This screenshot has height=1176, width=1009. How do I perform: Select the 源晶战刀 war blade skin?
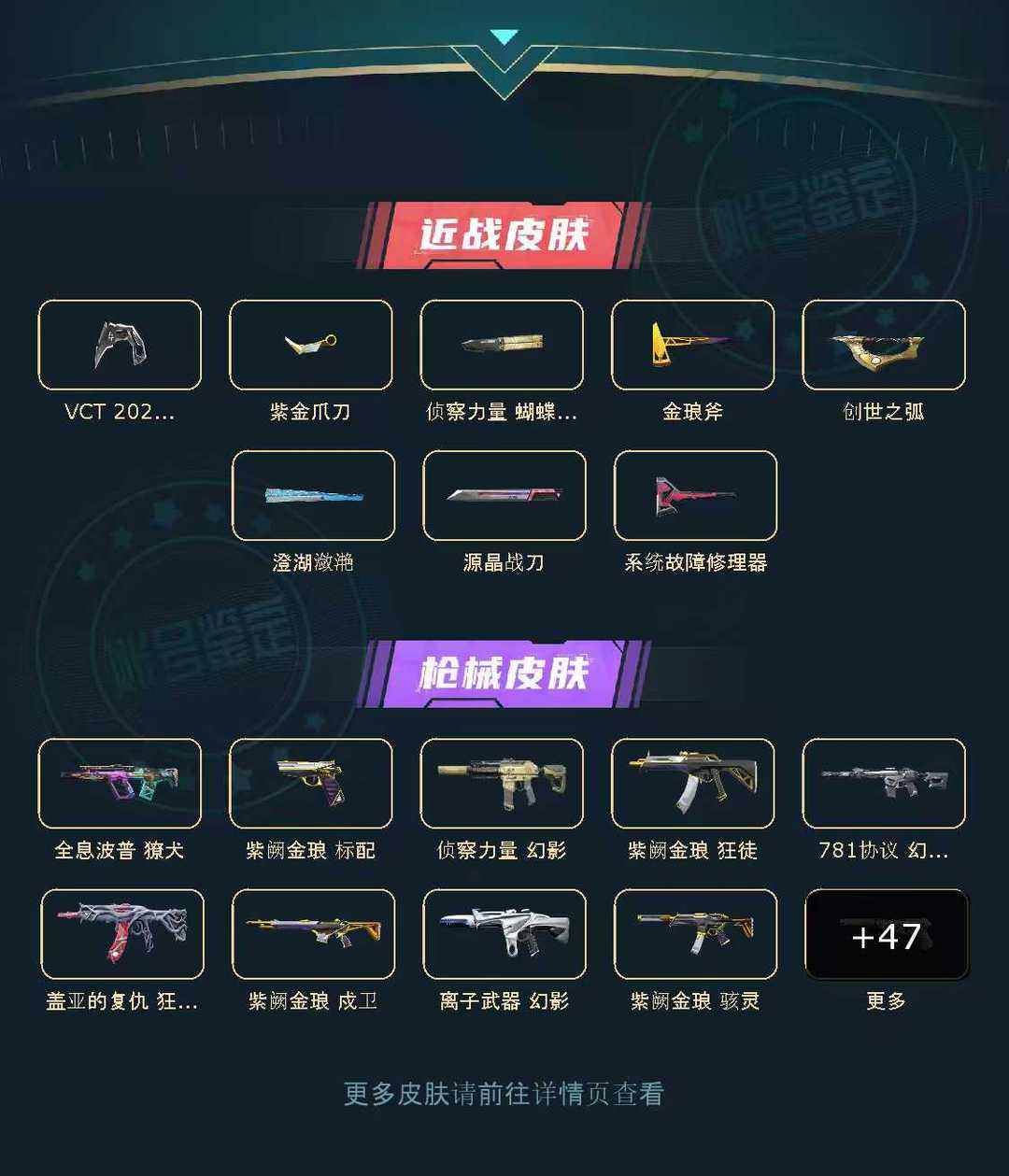point(503,496)
